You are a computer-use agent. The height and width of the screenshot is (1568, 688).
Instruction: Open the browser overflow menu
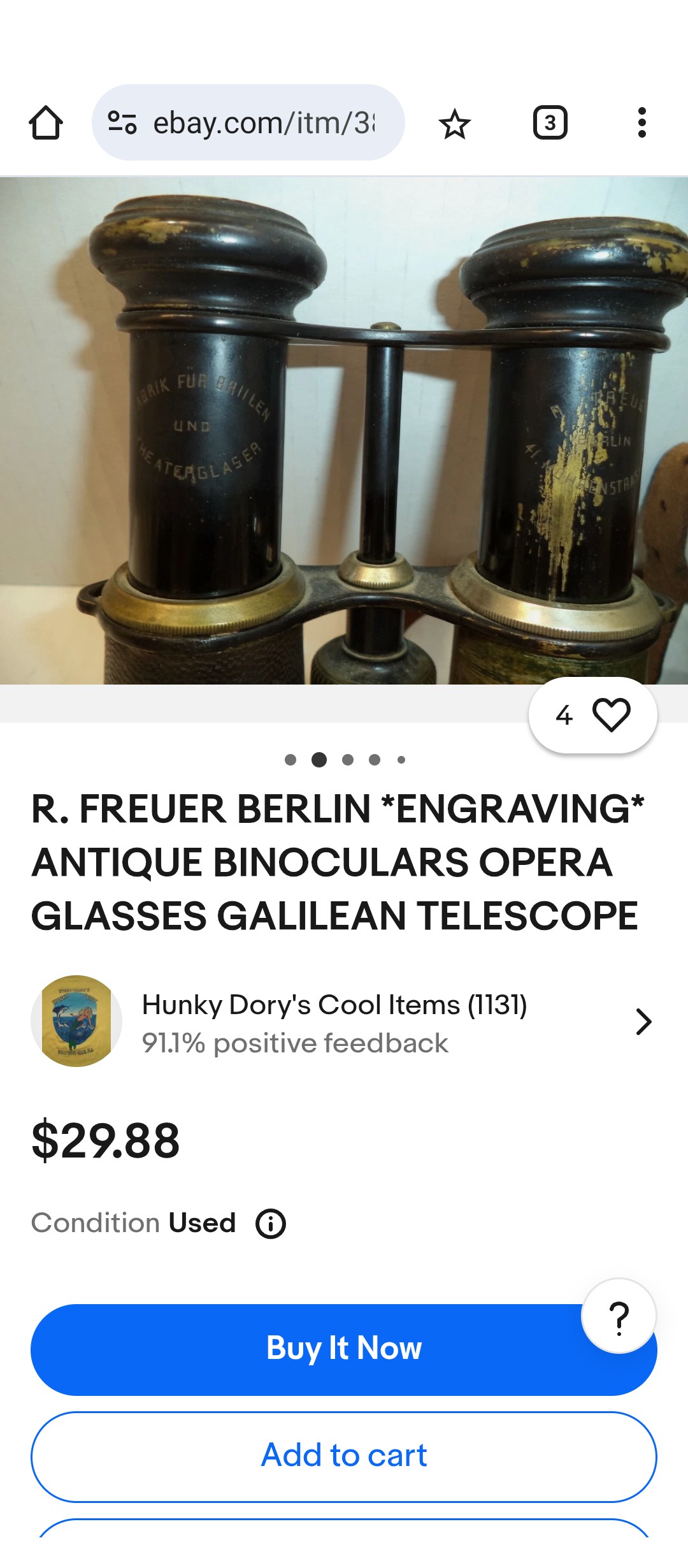pos(641,122)
